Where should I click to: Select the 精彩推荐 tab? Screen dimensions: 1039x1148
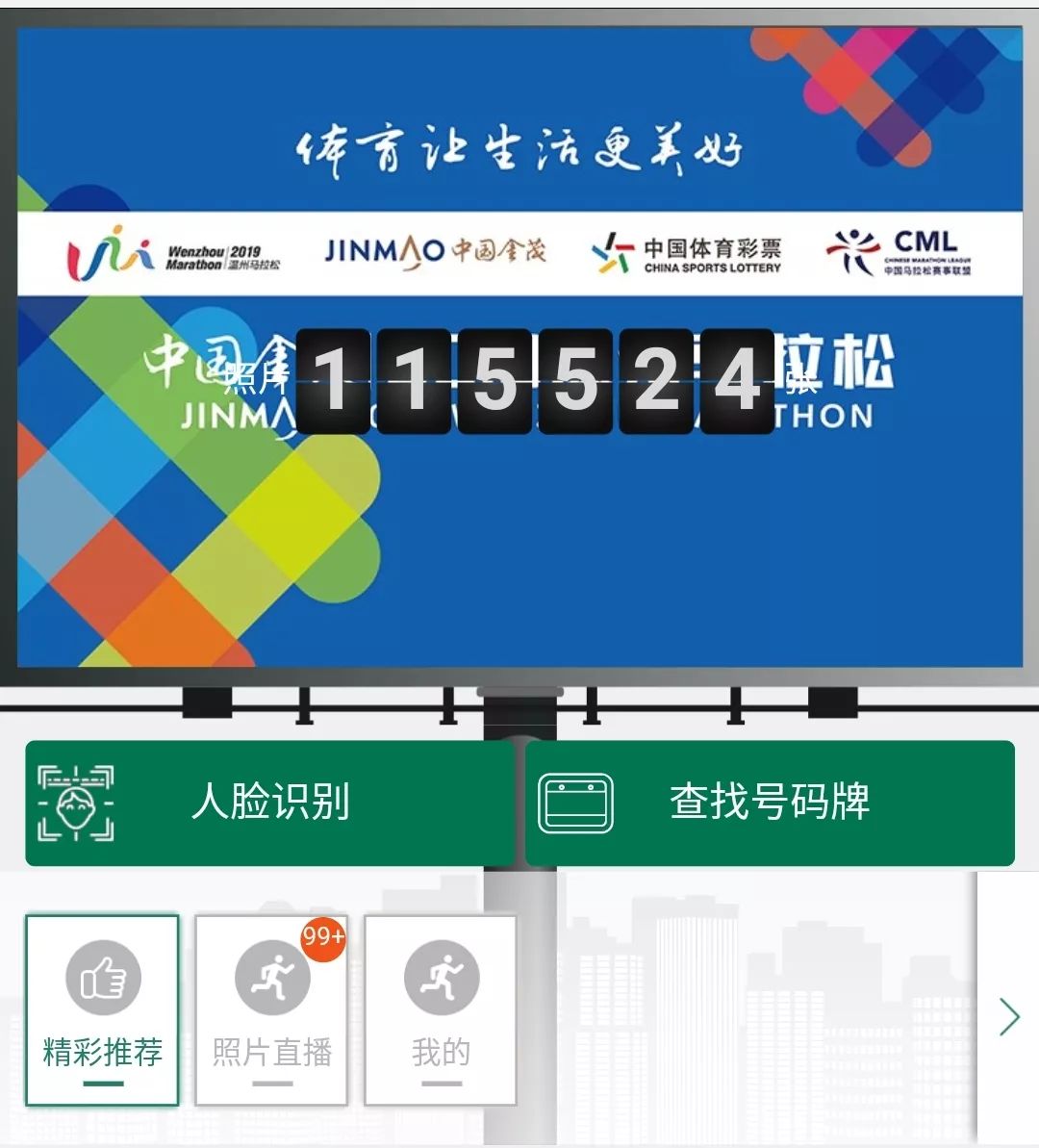[x=102, y=1009]
